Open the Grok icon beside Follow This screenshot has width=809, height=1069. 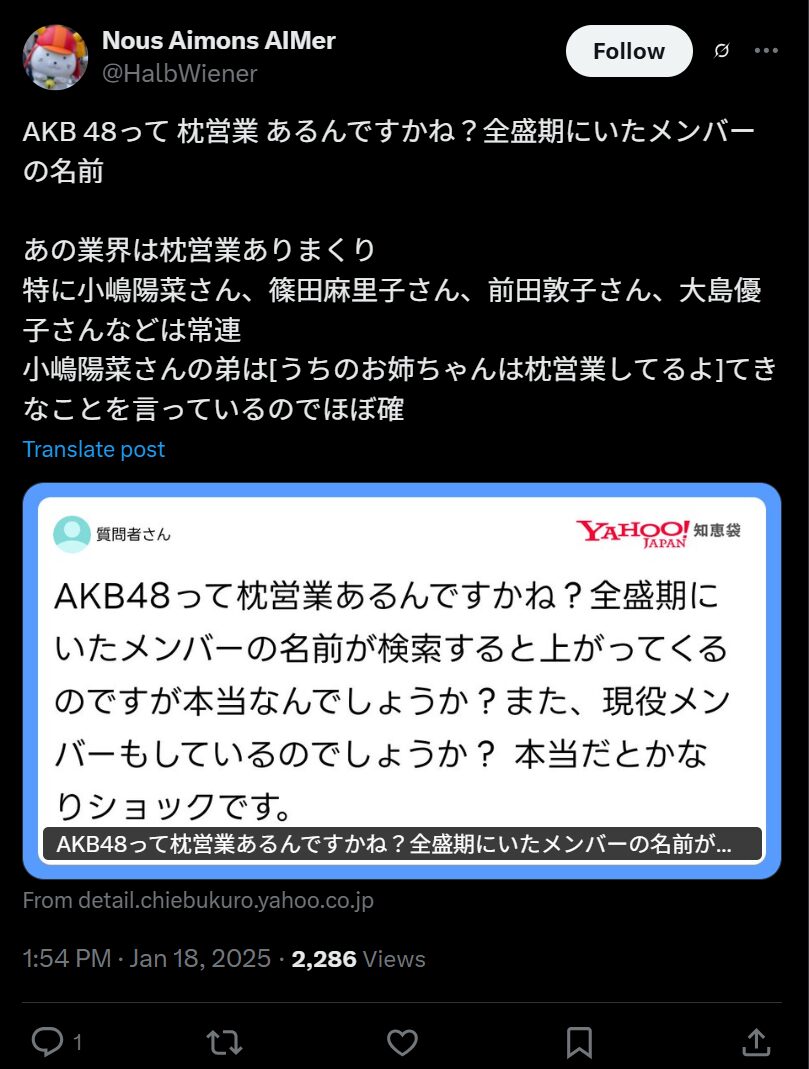click(721, 51)
